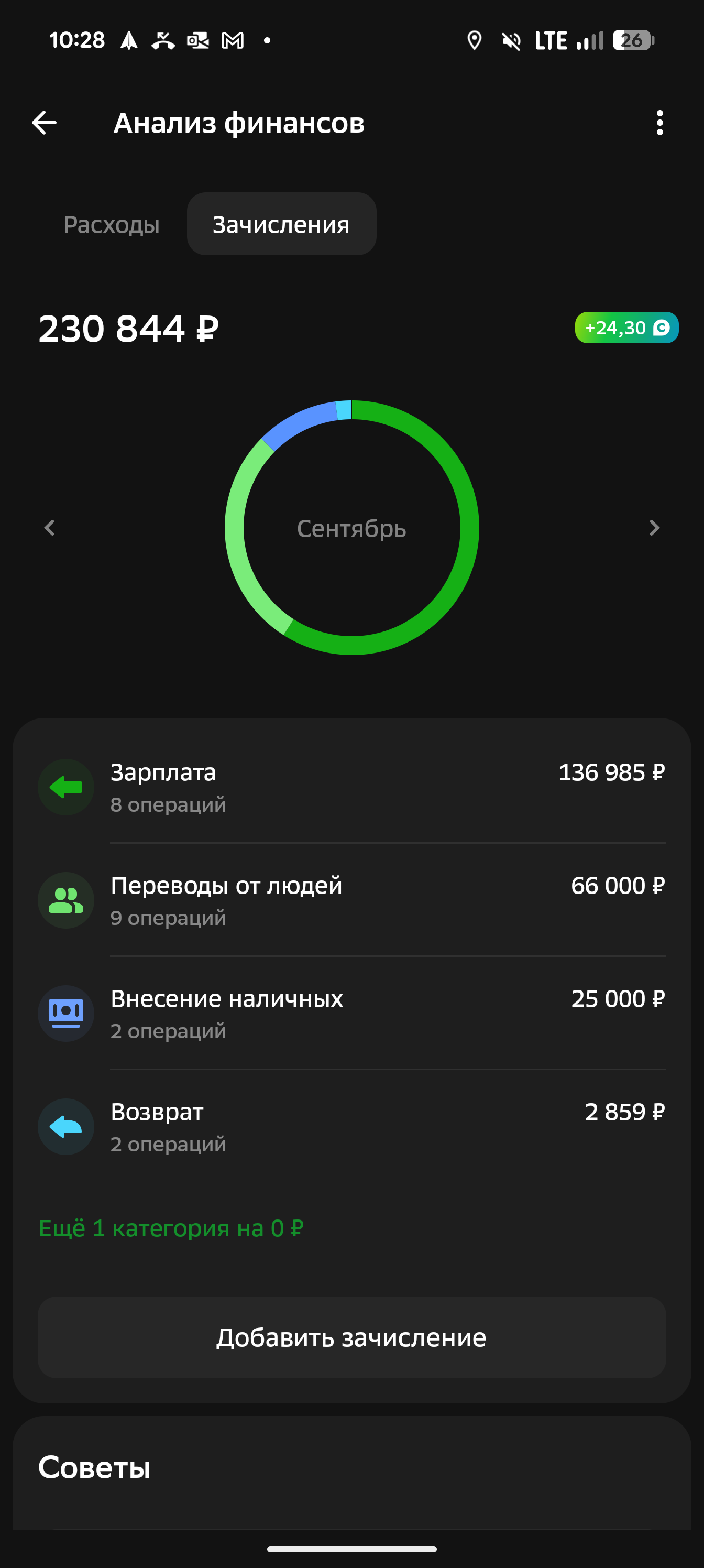Screen dimensions: 704x1568
Task: Open the Зарплата category
Action: point(351,787)
